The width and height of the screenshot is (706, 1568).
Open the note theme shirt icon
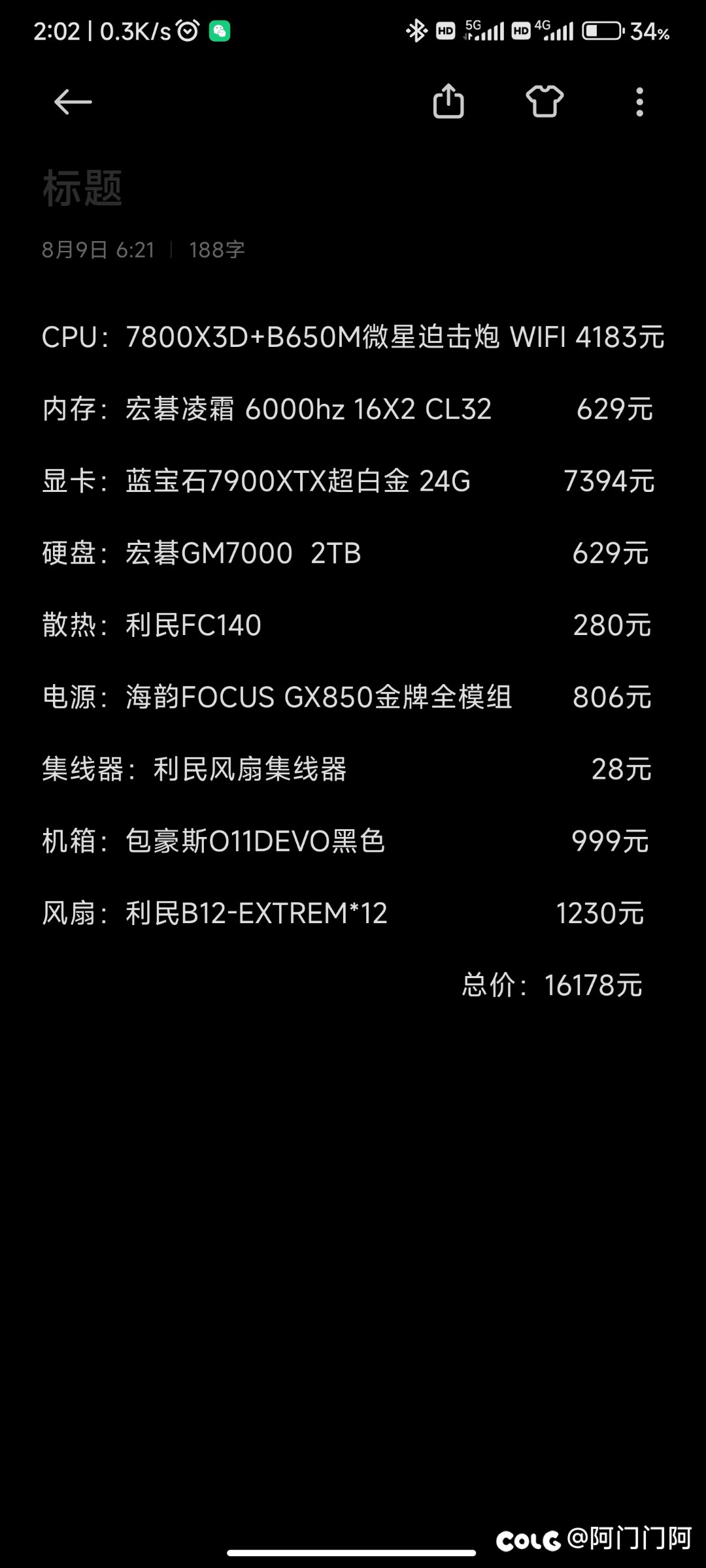pyautogui.click(x=545, y=101)
